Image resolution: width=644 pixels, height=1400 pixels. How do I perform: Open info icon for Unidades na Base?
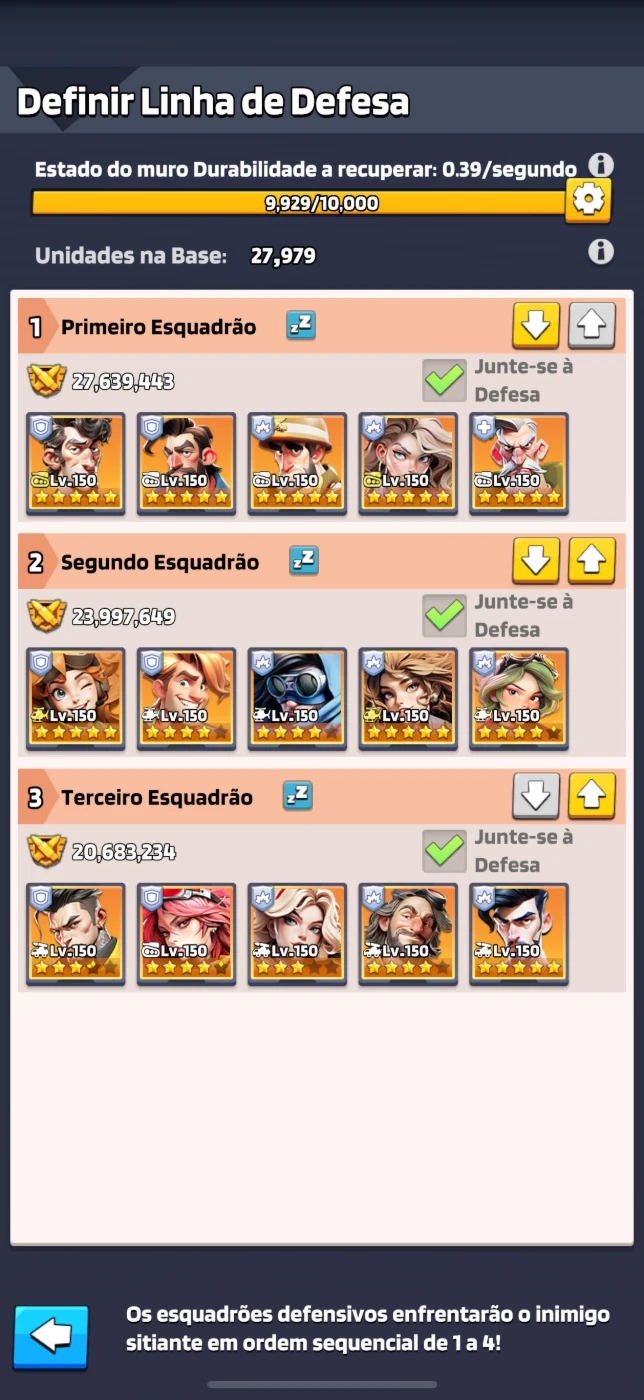(x=600, y=252)
